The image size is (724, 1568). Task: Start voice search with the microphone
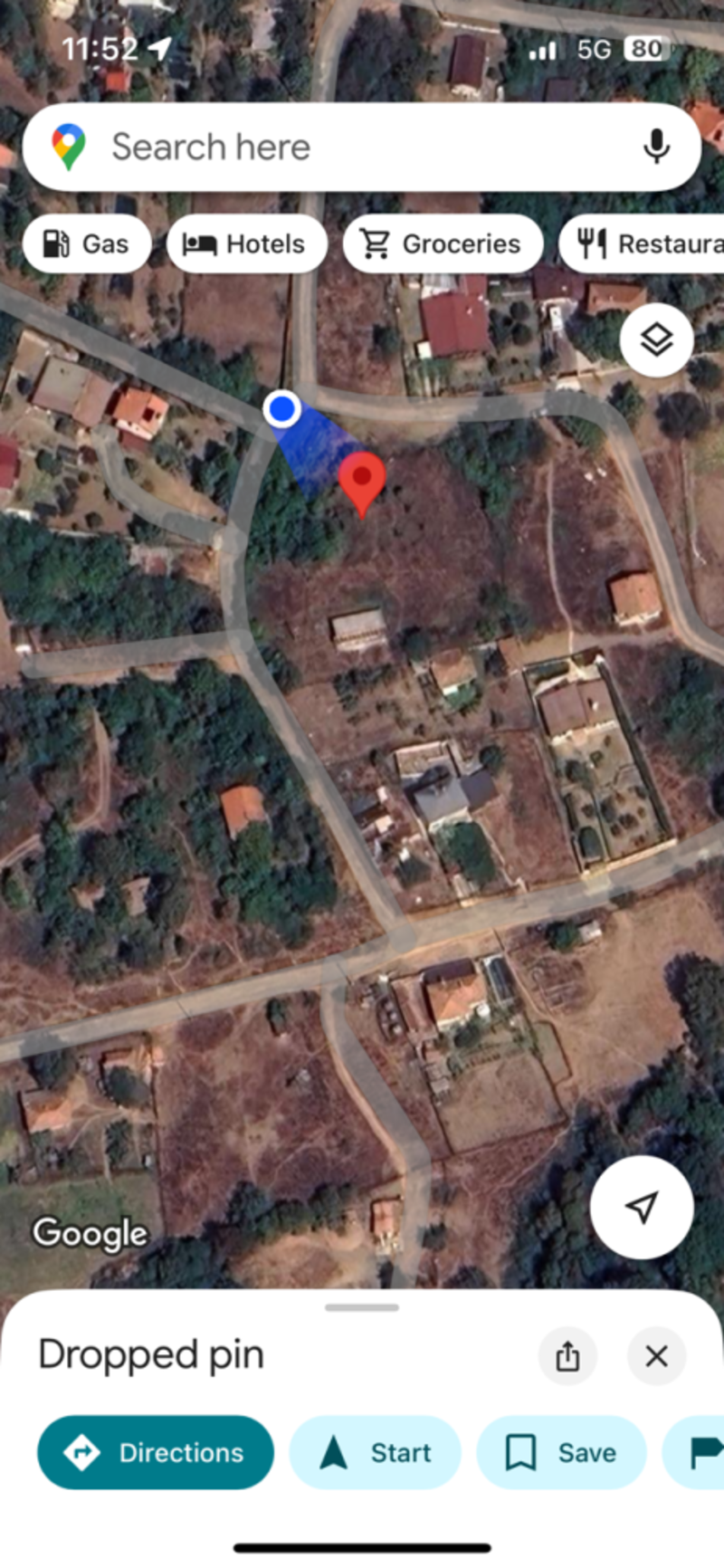pos(656,147)
